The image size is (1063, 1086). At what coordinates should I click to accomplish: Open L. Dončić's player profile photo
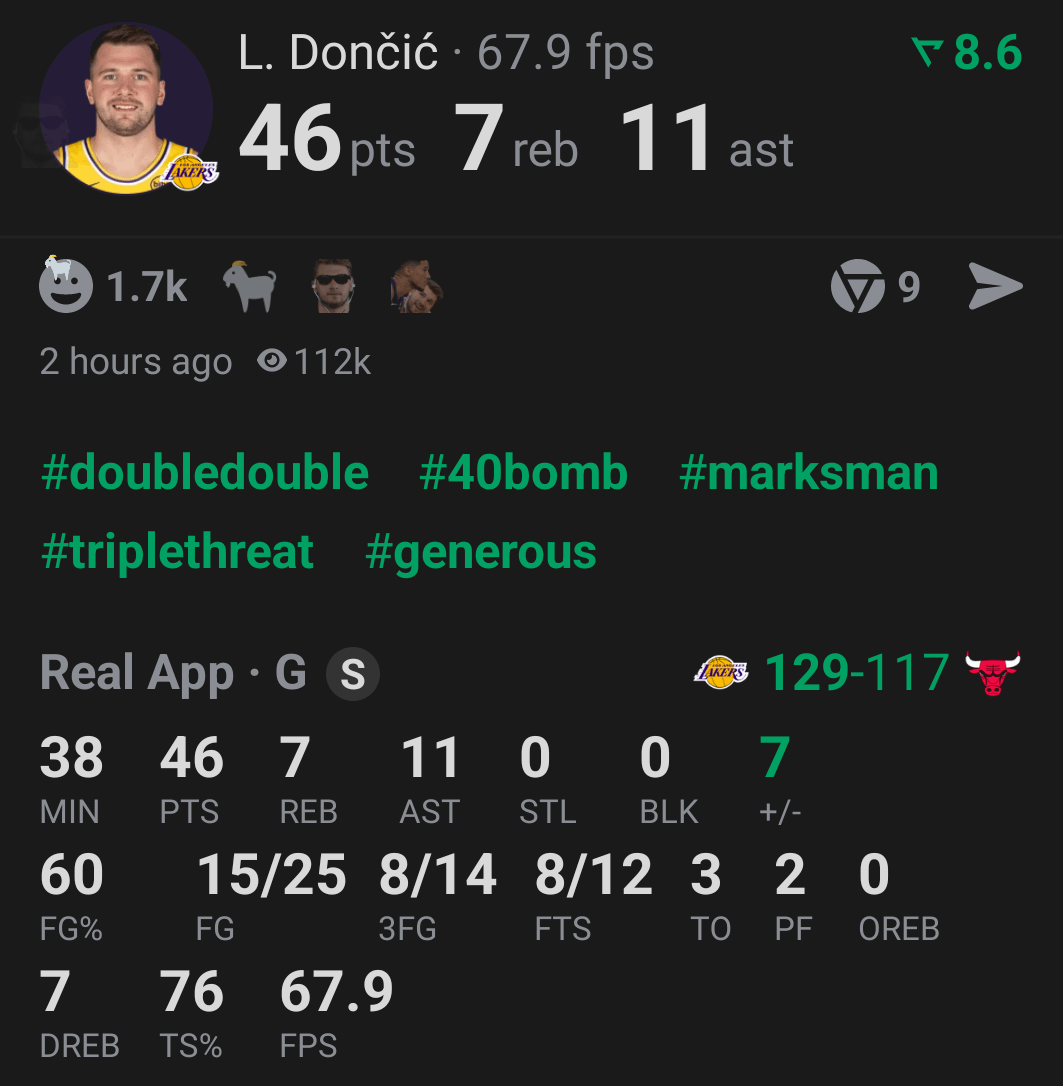pyautogui.click(x=126, y=107)
